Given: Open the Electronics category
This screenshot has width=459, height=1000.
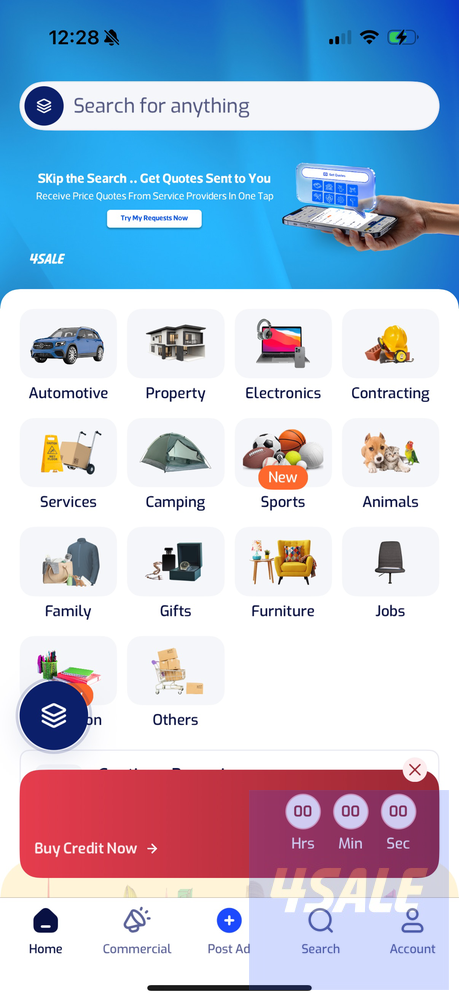Looking at the screenshot, I should pos(283,356).
